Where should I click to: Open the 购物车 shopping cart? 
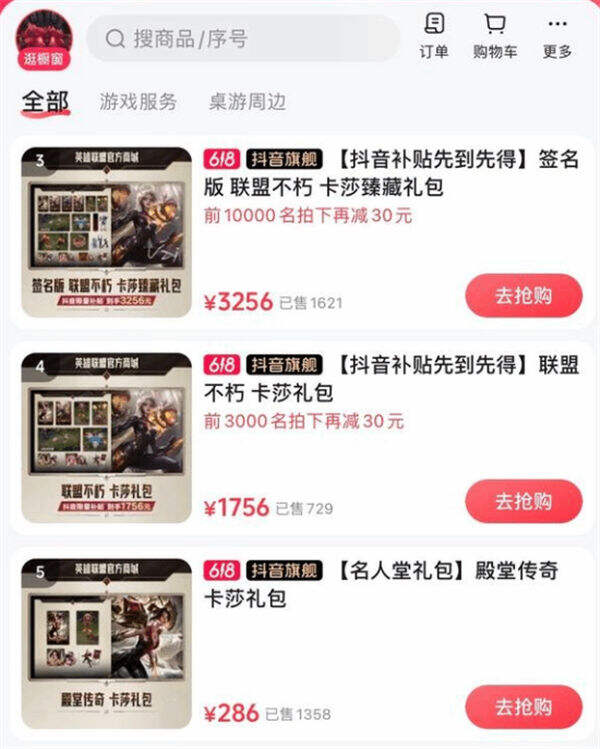[495, 35]
